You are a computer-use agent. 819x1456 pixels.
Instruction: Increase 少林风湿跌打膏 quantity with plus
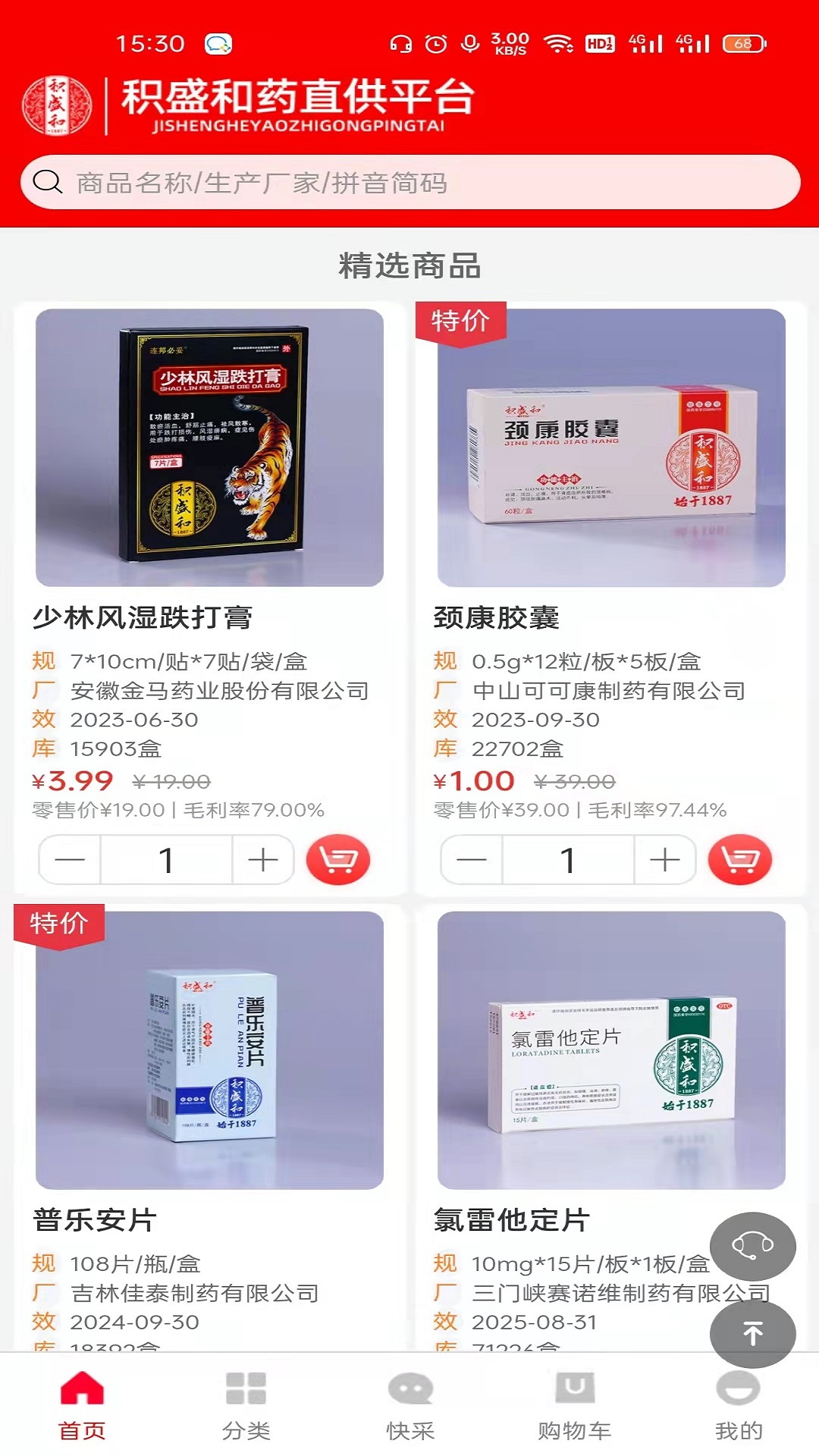point(263,861)
